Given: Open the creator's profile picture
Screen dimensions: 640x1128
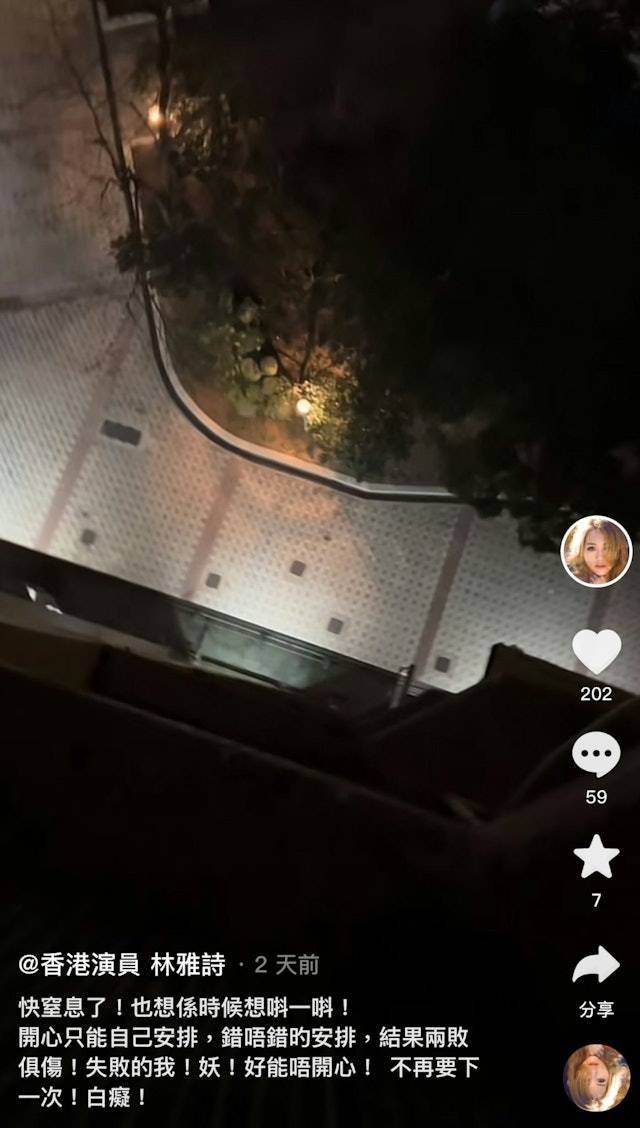Looking at the screenshot, I should tap(596, 551).
